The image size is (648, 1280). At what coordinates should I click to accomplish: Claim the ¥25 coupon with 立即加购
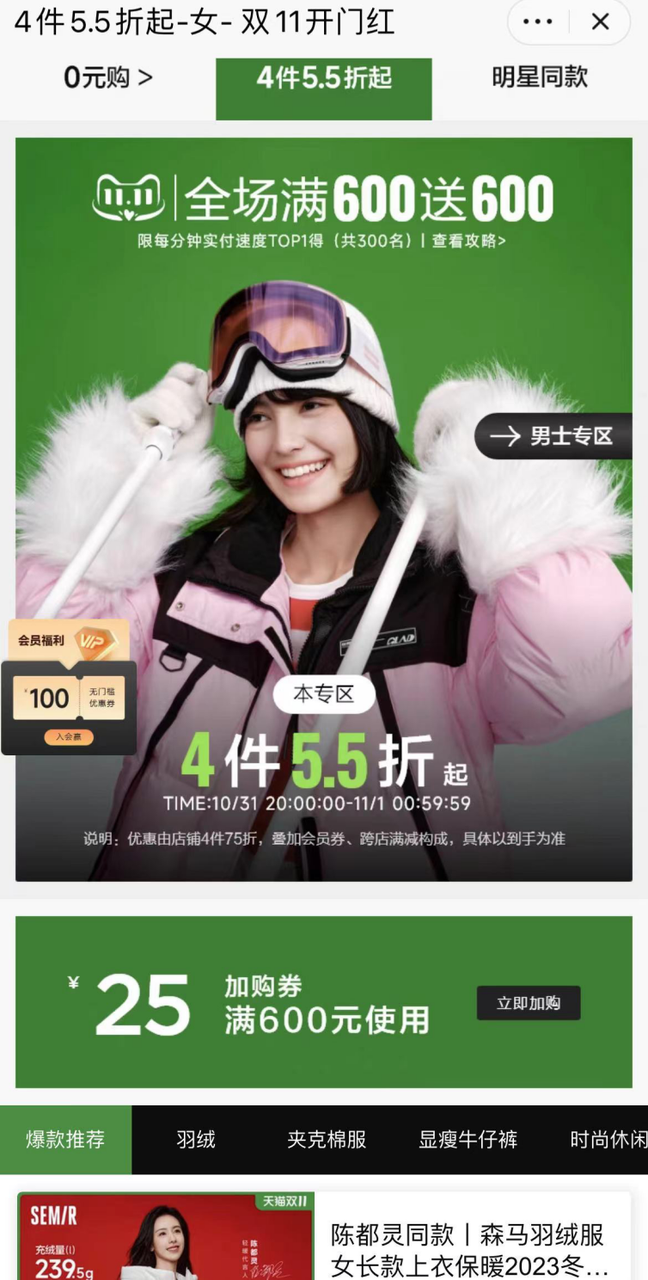click(x=528, y=1003)
